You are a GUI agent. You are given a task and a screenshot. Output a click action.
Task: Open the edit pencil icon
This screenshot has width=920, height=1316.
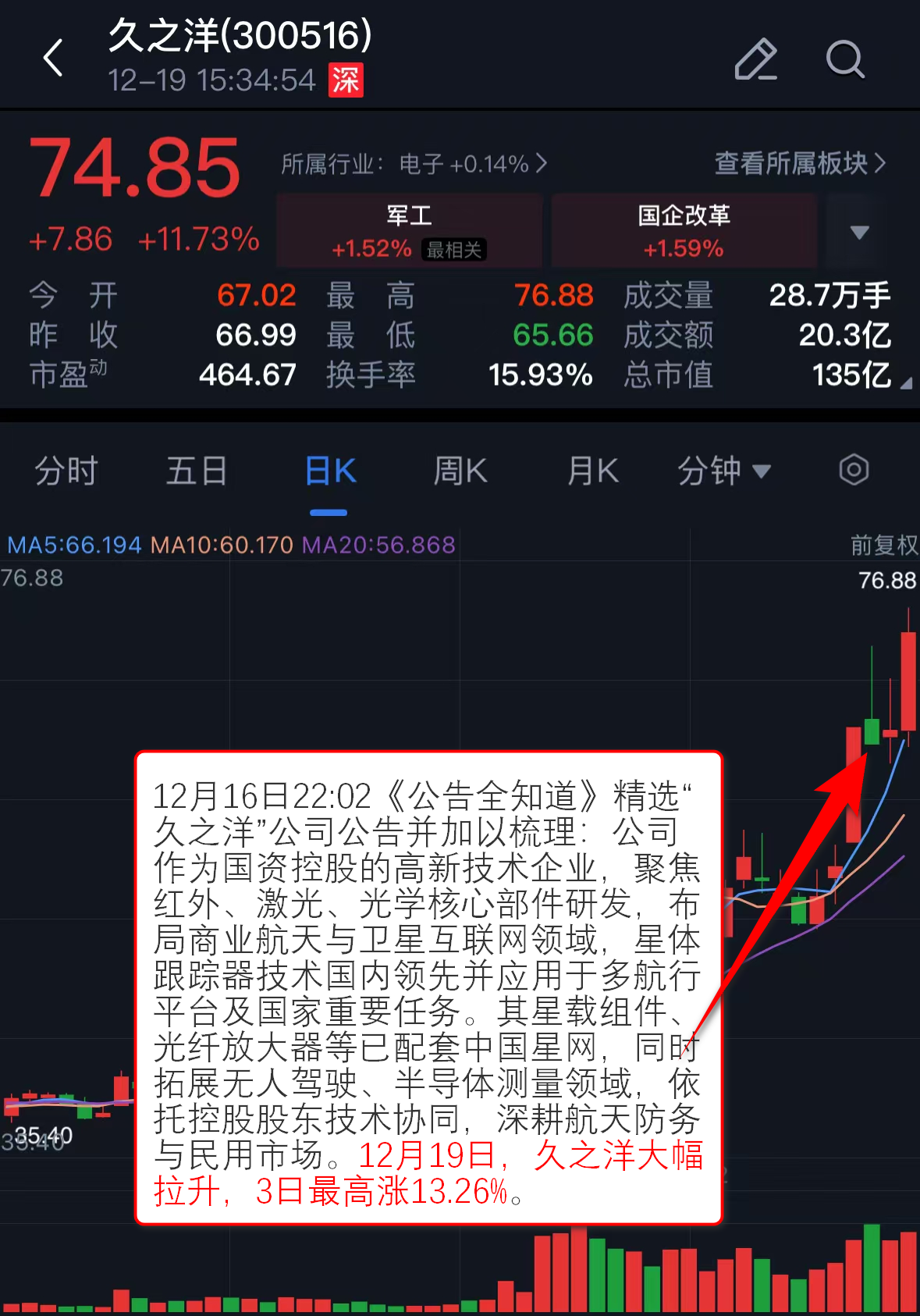click(x=755, y=59)
